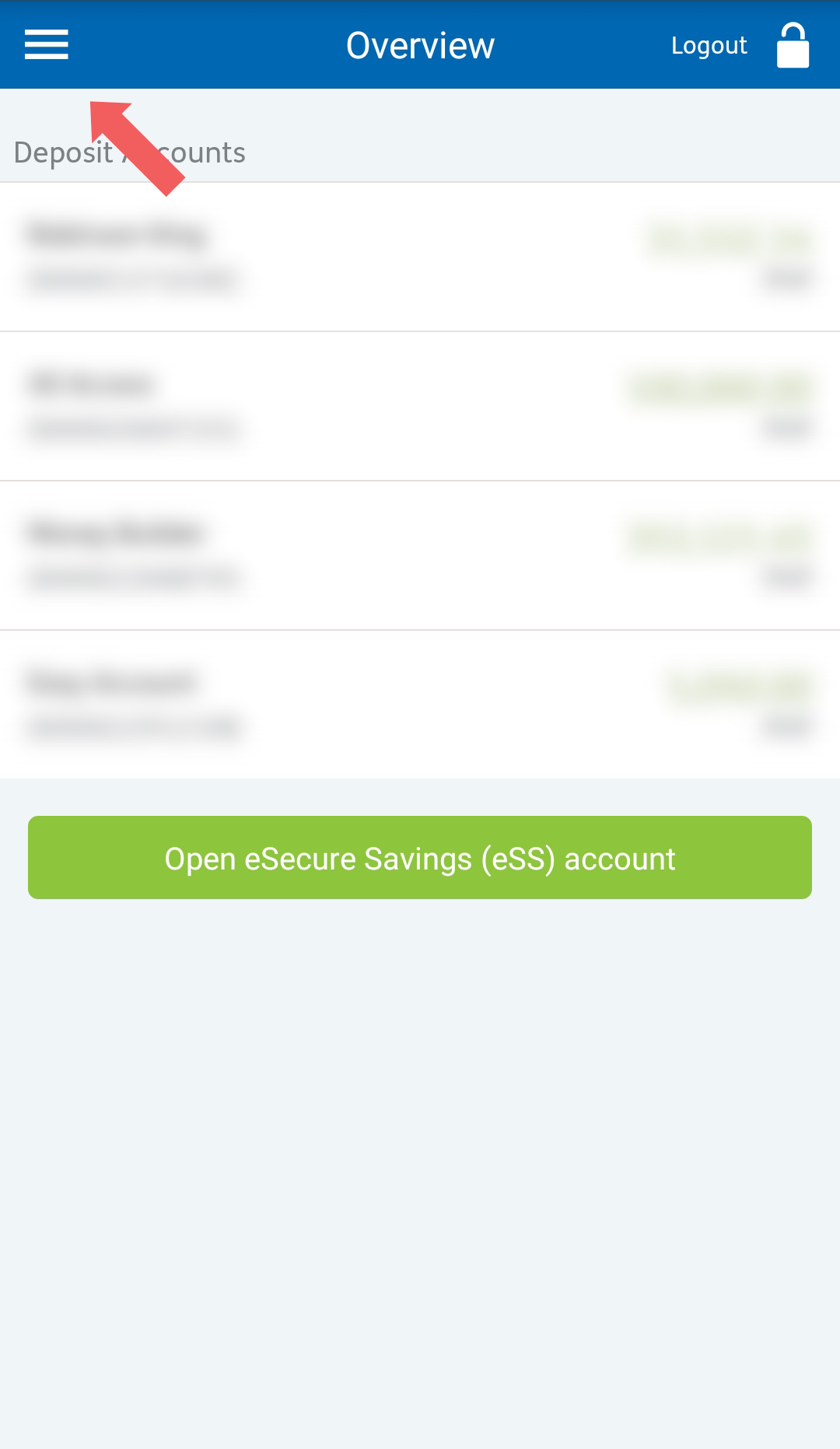Tap Logout to sign out
This screenshot has width=840, height=1449.
click(x=709, y=46)
